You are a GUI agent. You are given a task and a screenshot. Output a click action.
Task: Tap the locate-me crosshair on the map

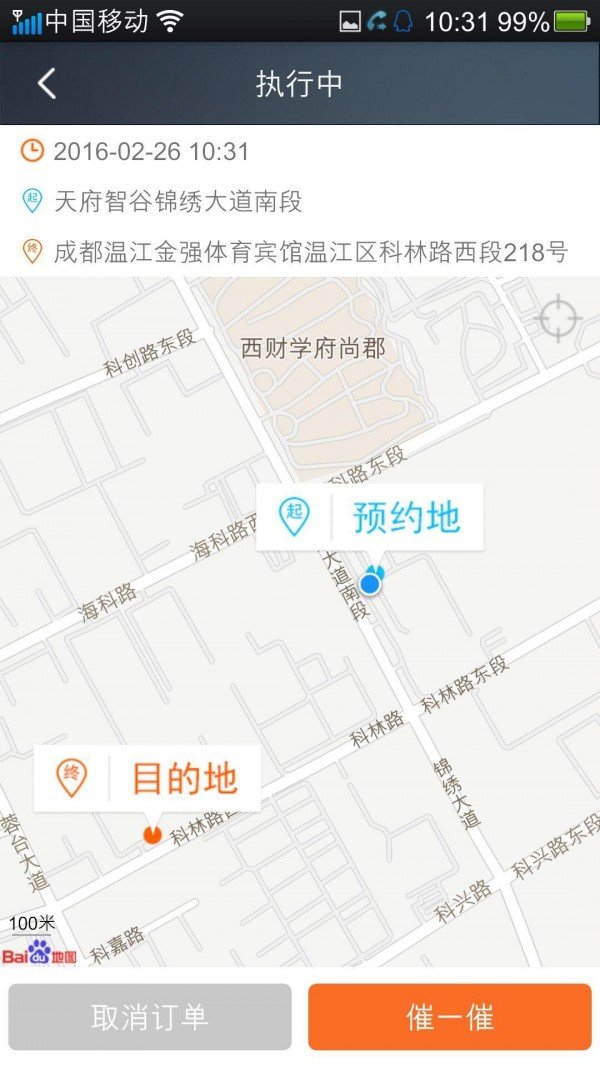click(558, 319)
